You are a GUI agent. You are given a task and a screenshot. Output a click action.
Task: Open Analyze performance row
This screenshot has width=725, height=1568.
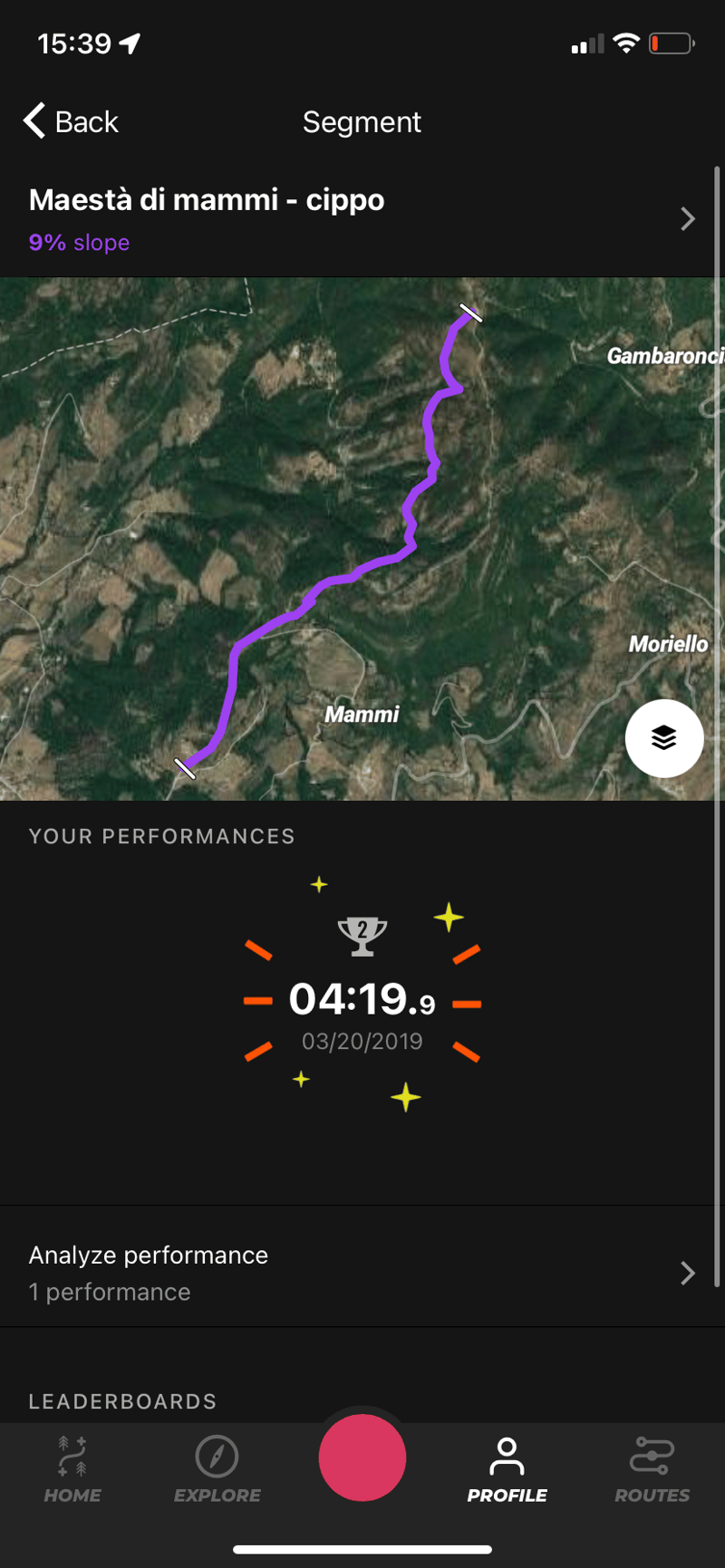pos(361,1272)
